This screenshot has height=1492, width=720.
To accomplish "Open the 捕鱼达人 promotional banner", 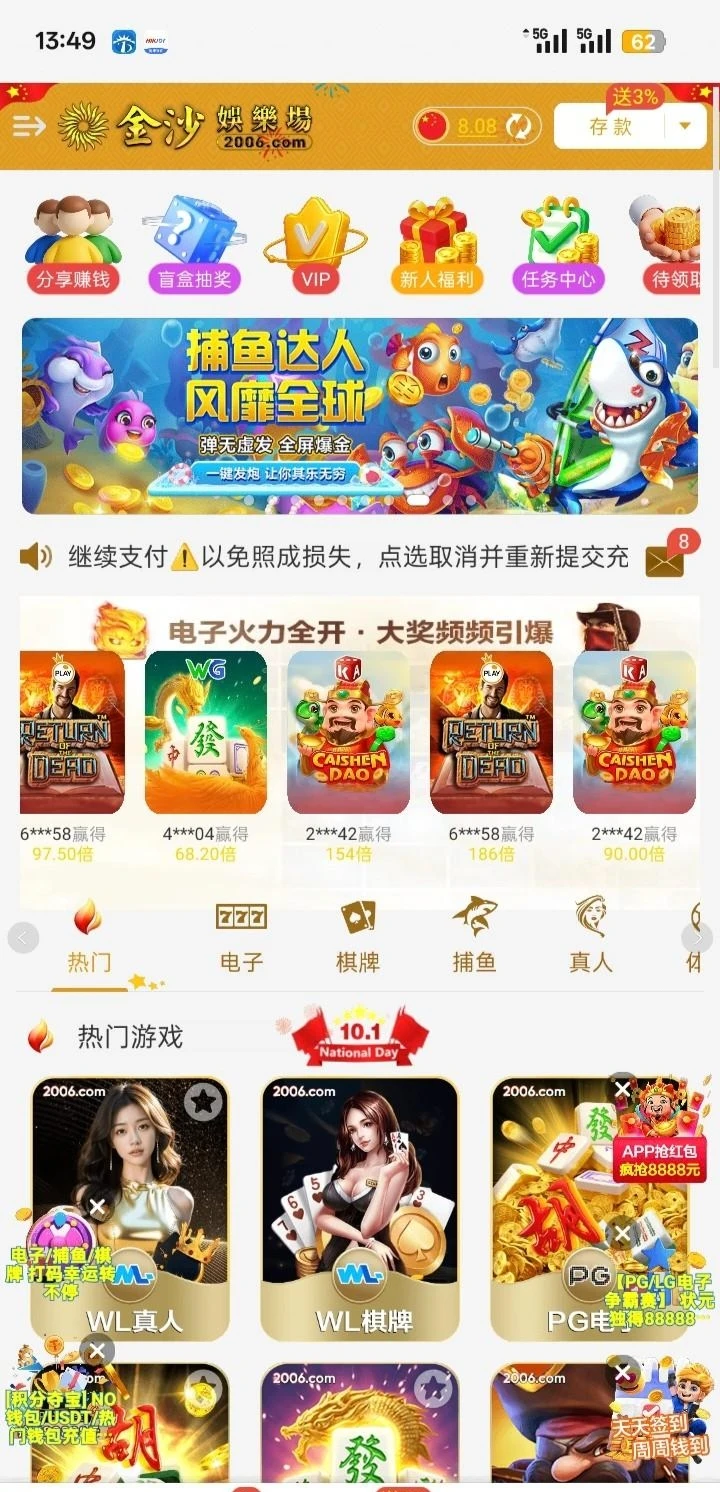I will tap(360, 416).
